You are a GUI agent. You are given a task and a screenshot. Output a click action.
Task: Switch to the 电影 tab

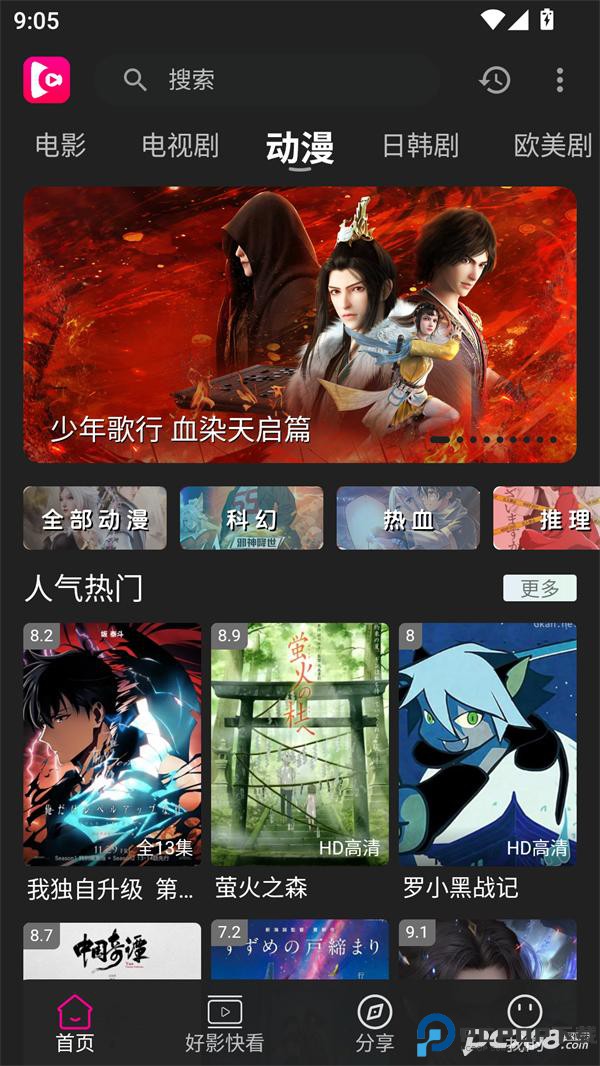click(x=61, y=146)
